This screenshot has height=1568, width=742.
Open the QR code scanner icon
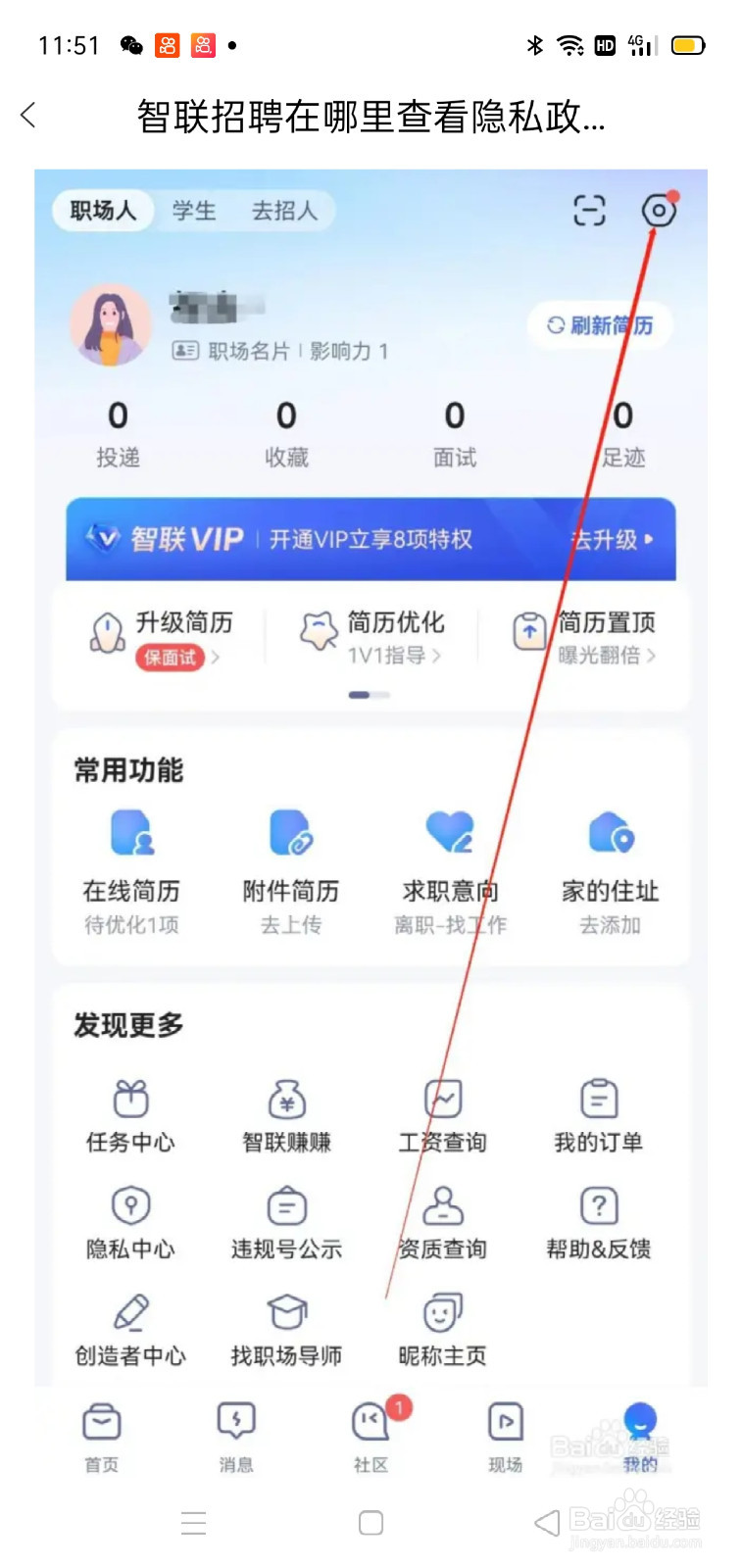[588, 211]
